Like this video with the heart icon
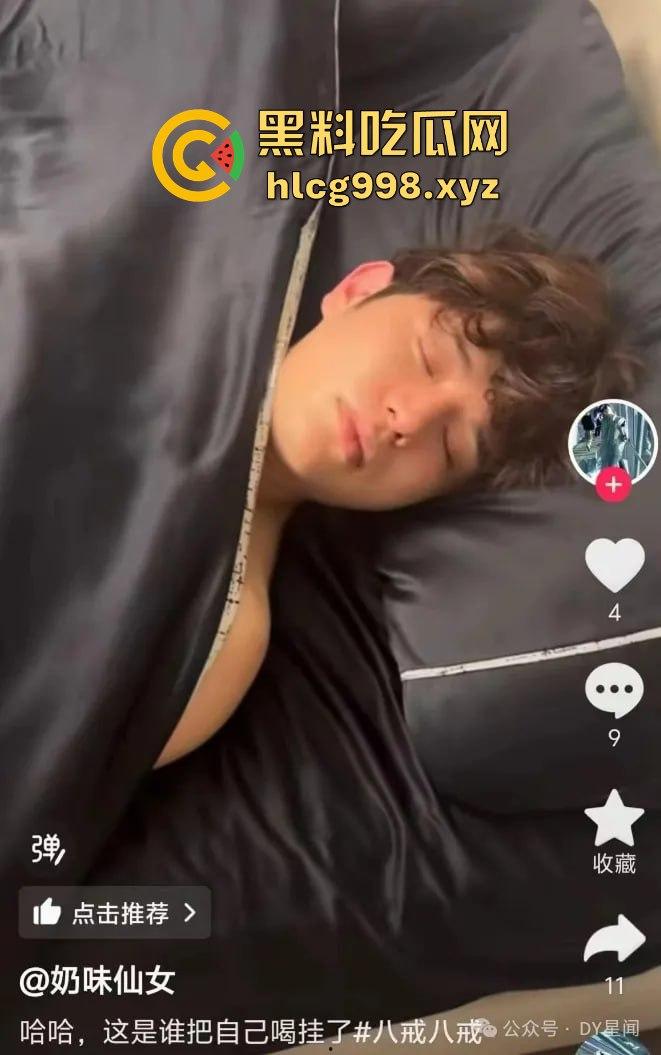661x1055 pixels. tap(614, 567)
